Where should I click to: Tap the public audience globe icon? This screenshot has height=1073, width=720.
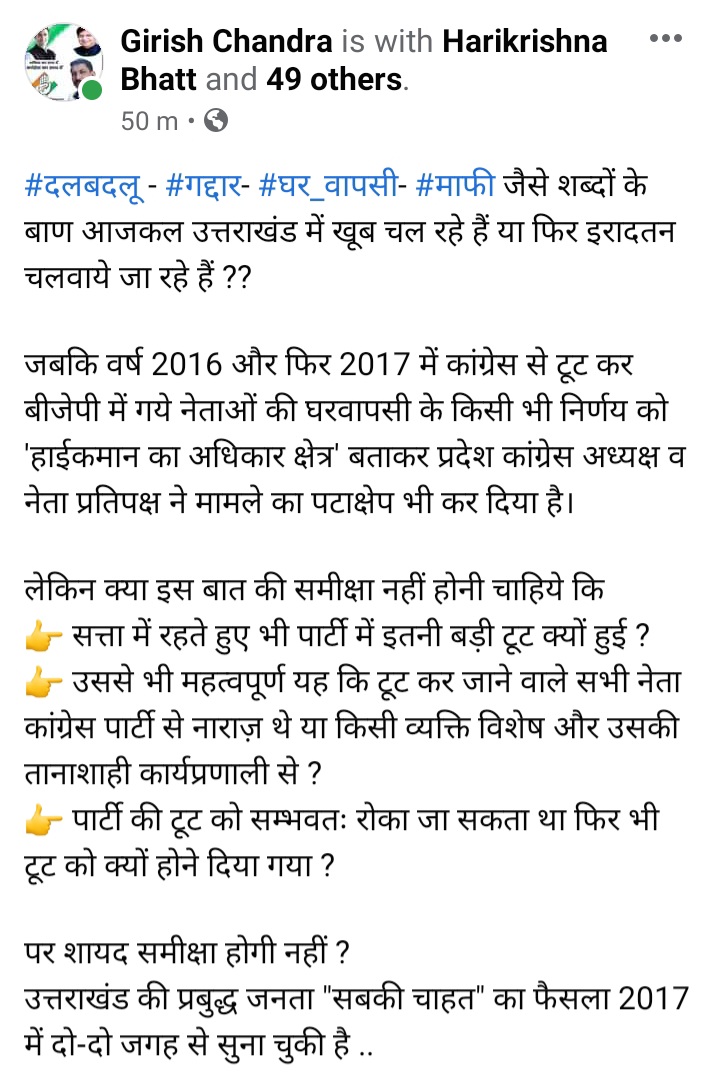216,120
